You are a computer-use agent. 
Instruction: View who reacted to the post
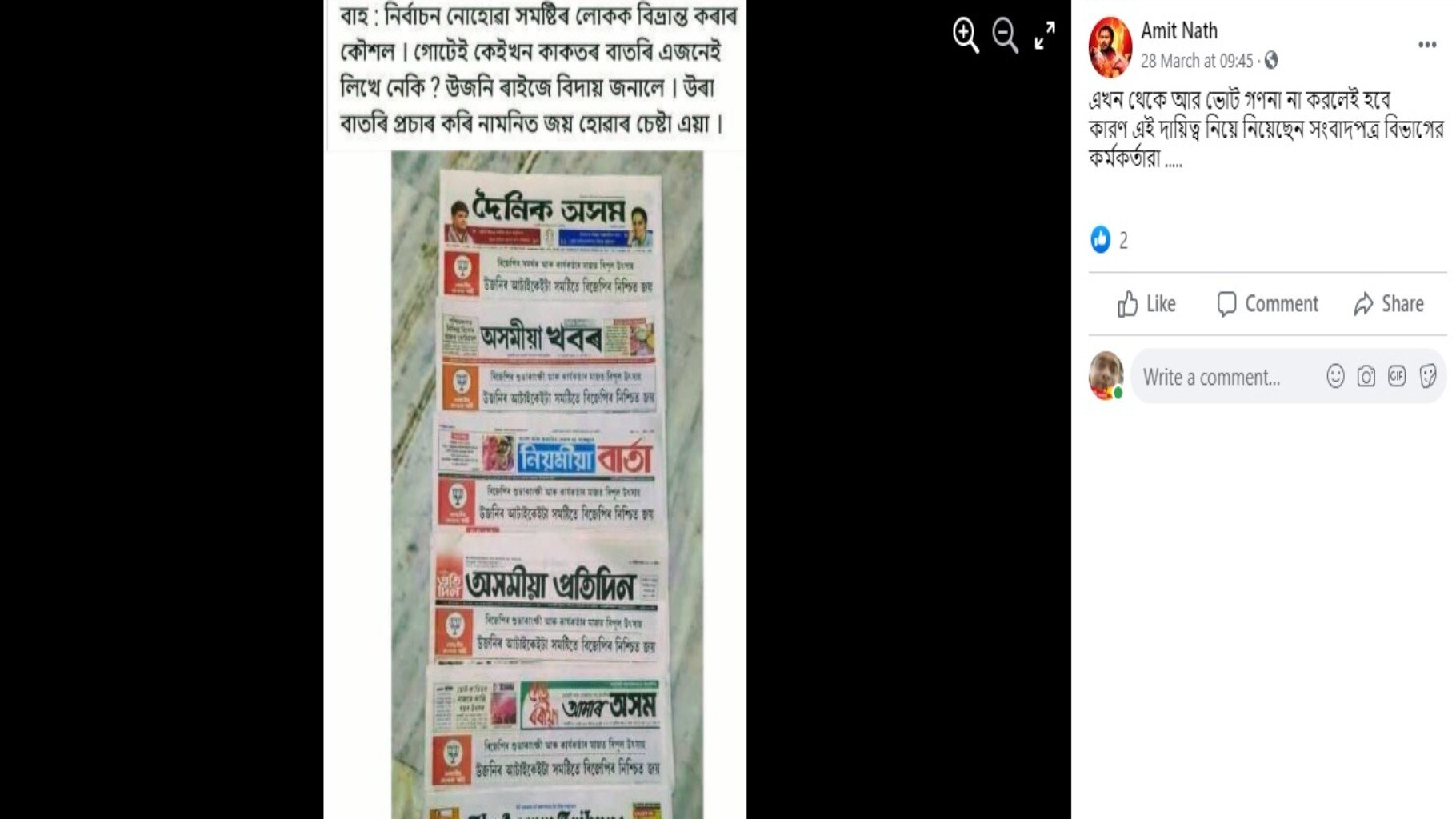click(x=1109, y=240)
